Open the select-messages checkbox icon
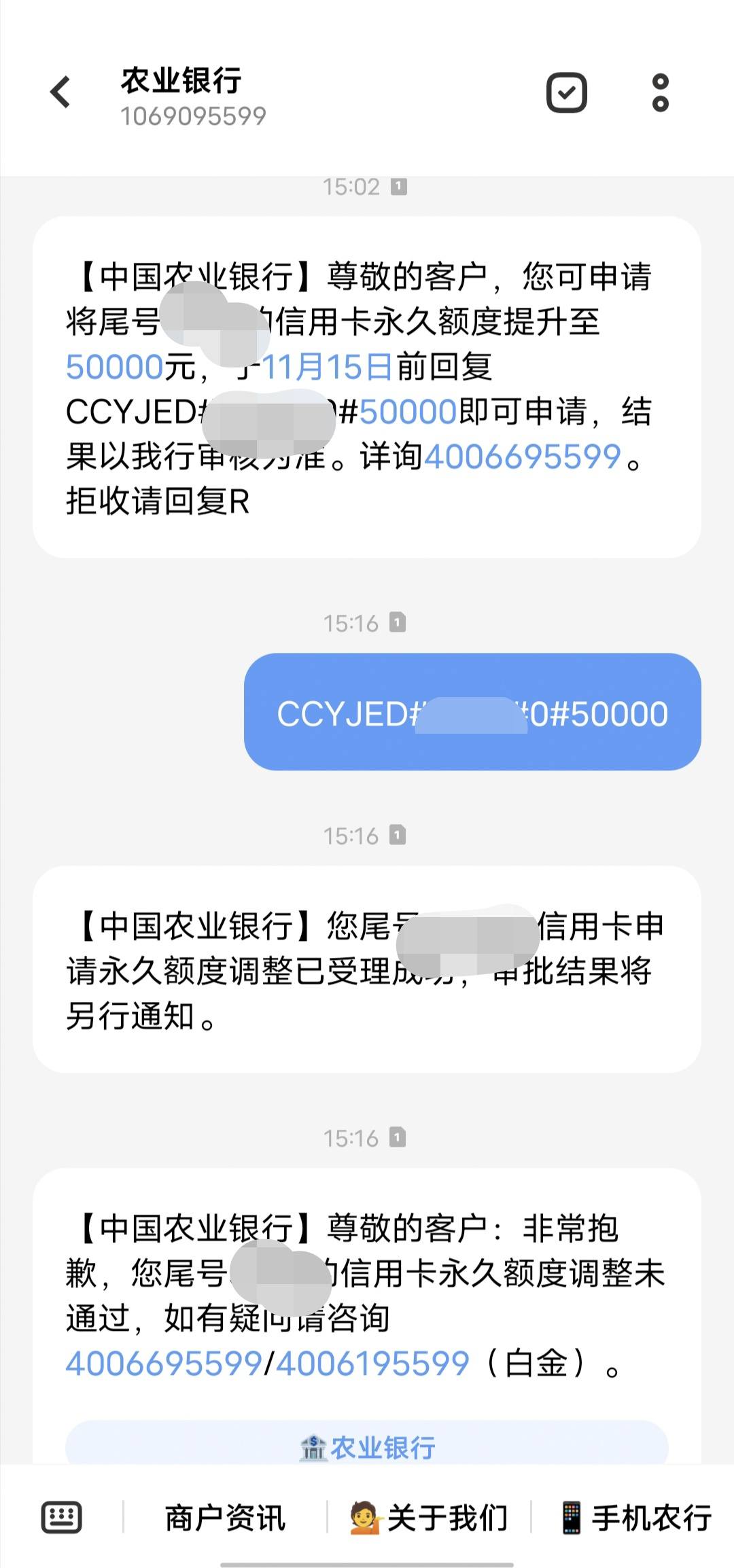734x1568 pixels. [x=567, y=92]
